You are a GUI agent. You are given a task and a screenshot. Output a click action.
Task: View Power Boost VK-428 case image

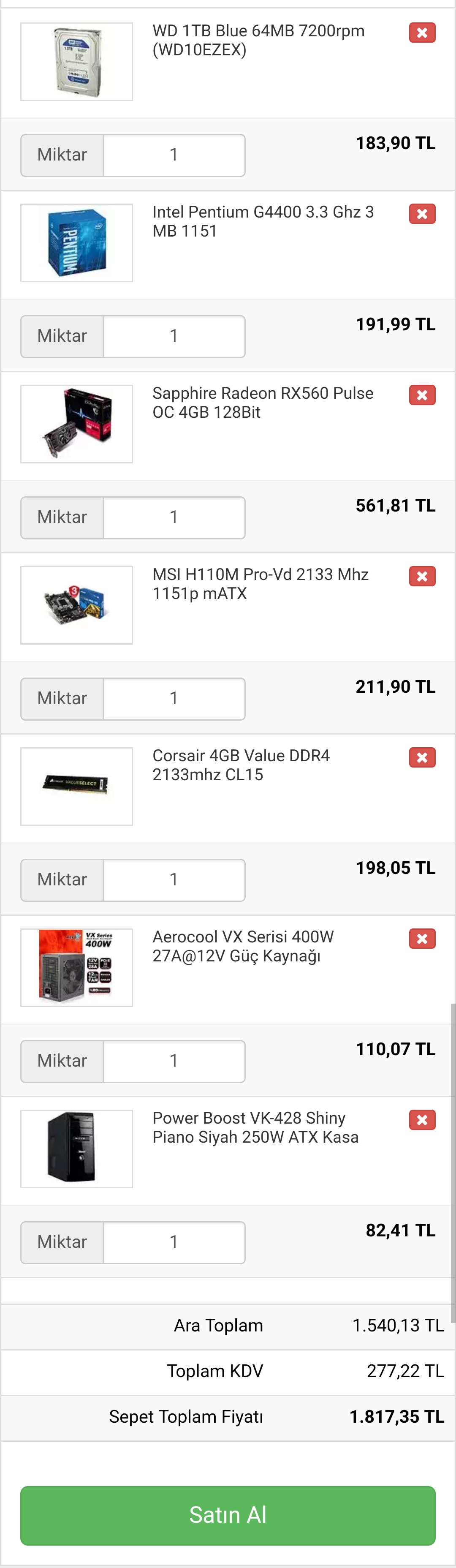pos(77,1149)
